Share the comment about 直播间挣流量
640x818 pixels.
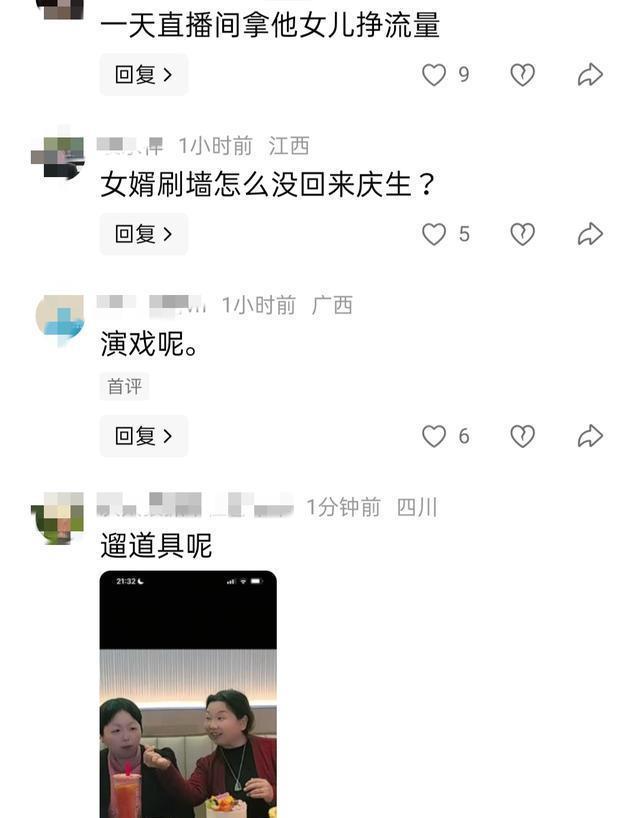tap(590, 75)
